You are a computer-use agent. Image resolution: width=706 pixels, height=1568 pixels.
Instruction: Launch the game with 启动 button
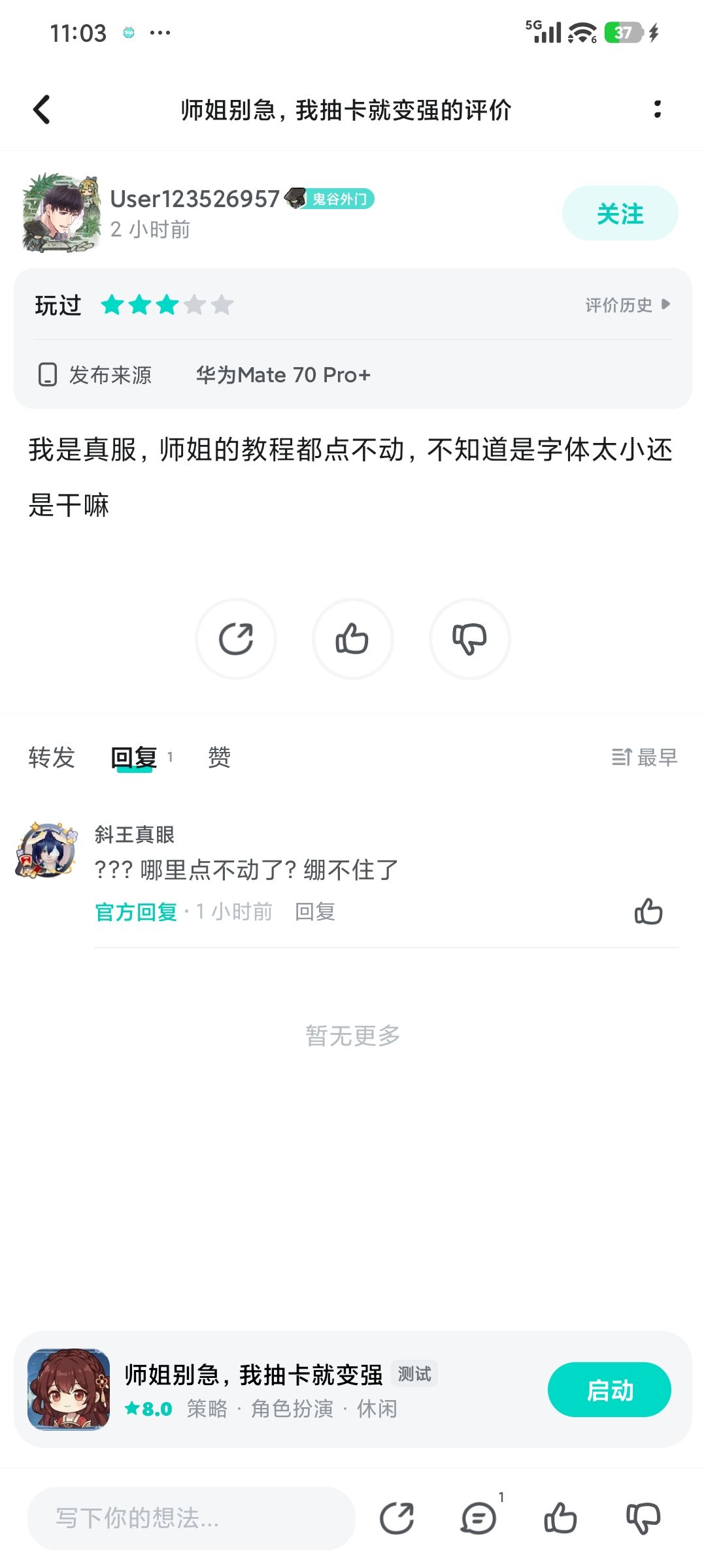pyautogui.click(x=609, y=1390)
